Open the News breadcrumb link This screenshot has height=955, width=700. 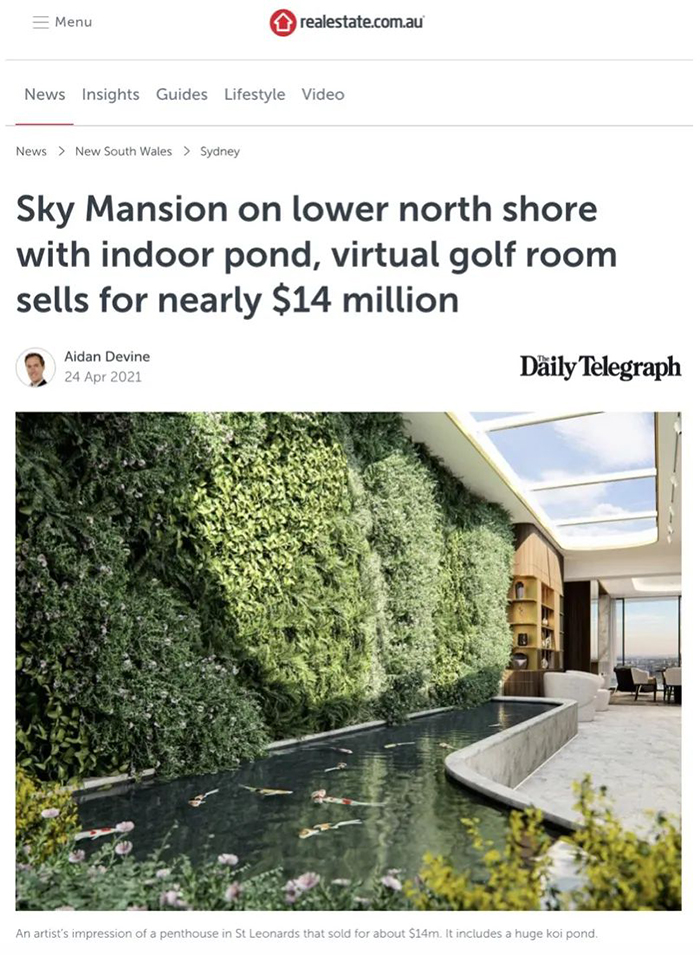point(31,151)
